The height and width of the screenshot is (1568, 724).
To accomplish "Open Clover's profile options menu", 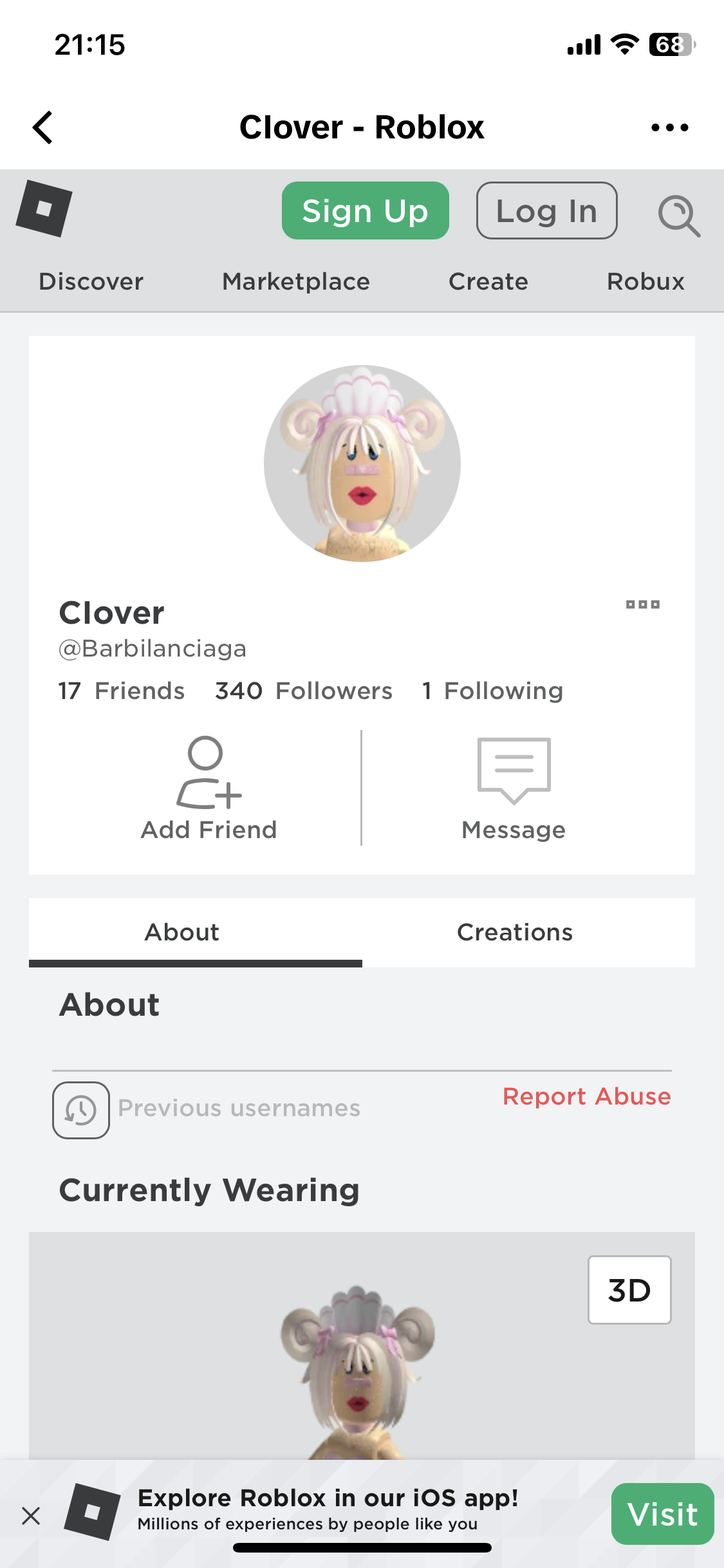I will coord(642,604).
